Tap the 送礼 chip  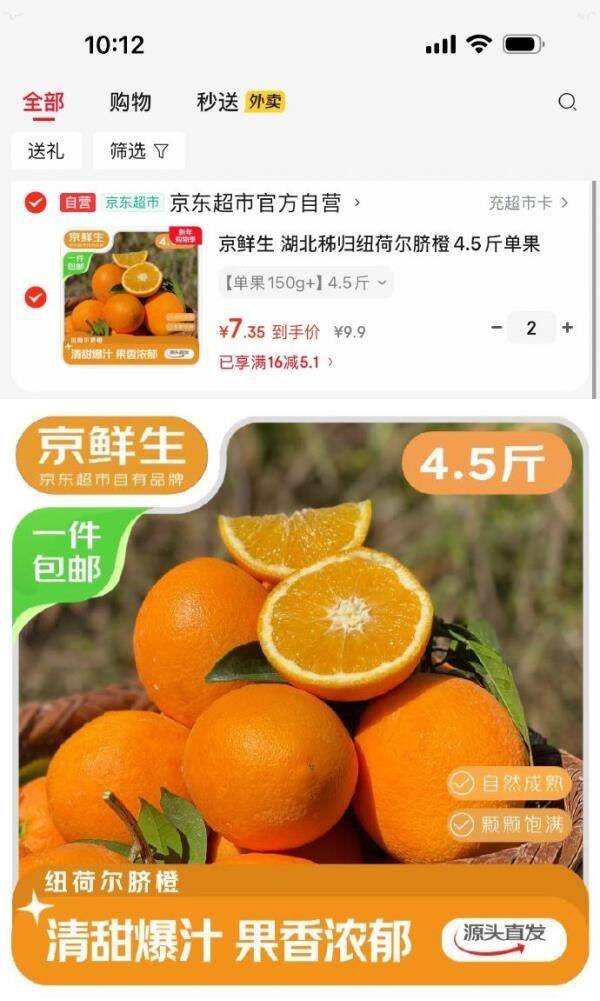pyautogui.click(x=46, y=151)
